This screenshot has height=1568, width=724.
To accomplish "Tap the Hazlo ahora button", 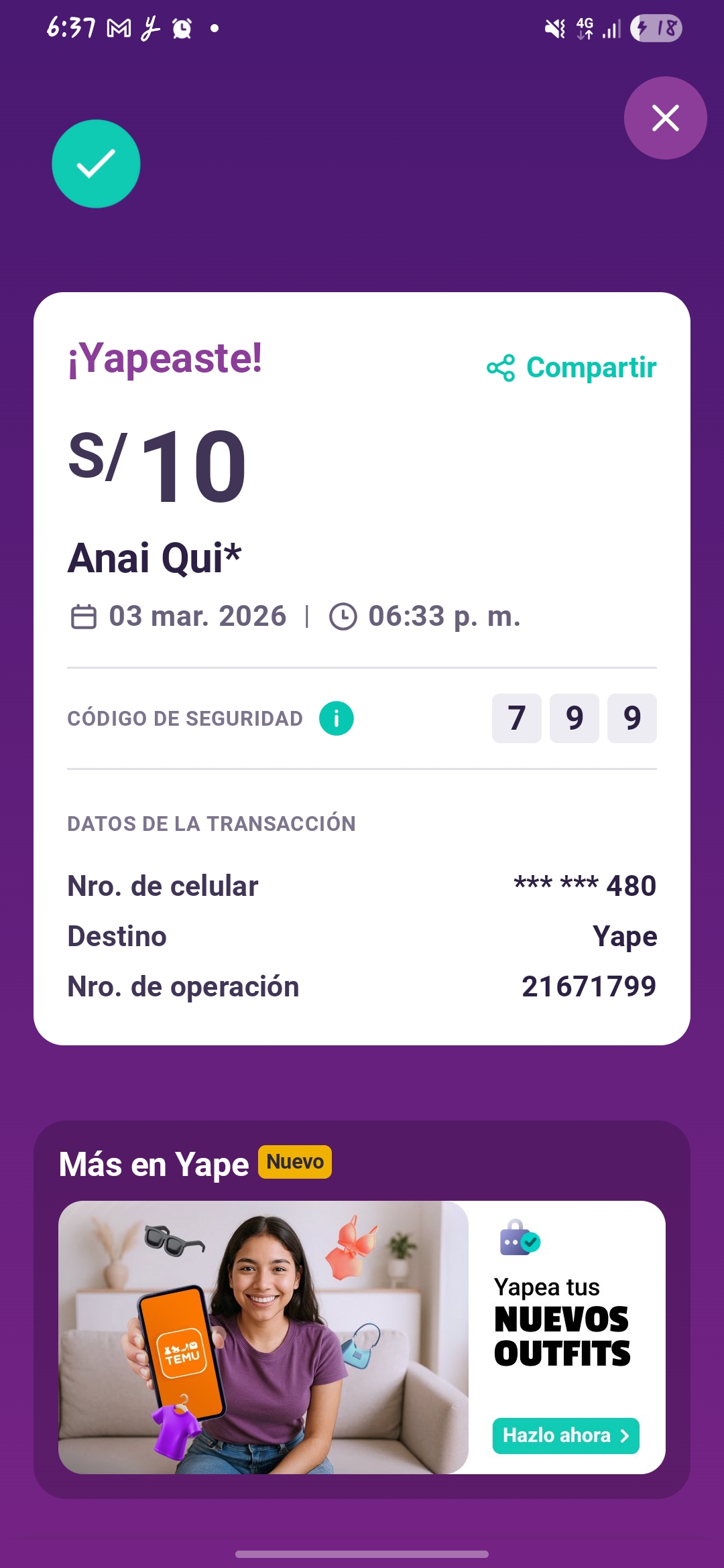I will [565, 1435].
